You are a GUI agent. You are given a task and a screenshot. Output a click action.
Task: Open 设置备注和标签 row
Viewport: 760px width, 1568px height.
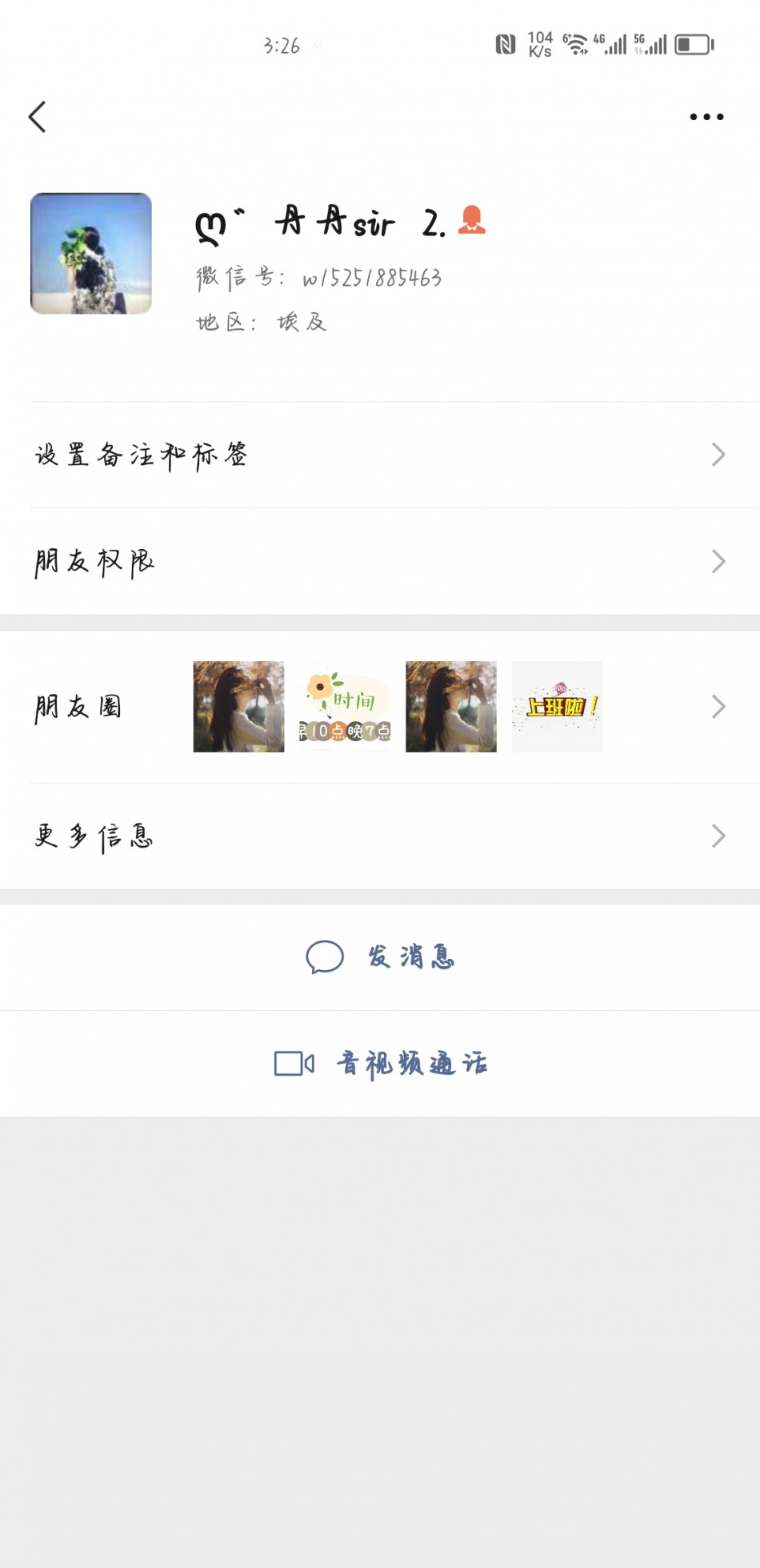[380, 455]
